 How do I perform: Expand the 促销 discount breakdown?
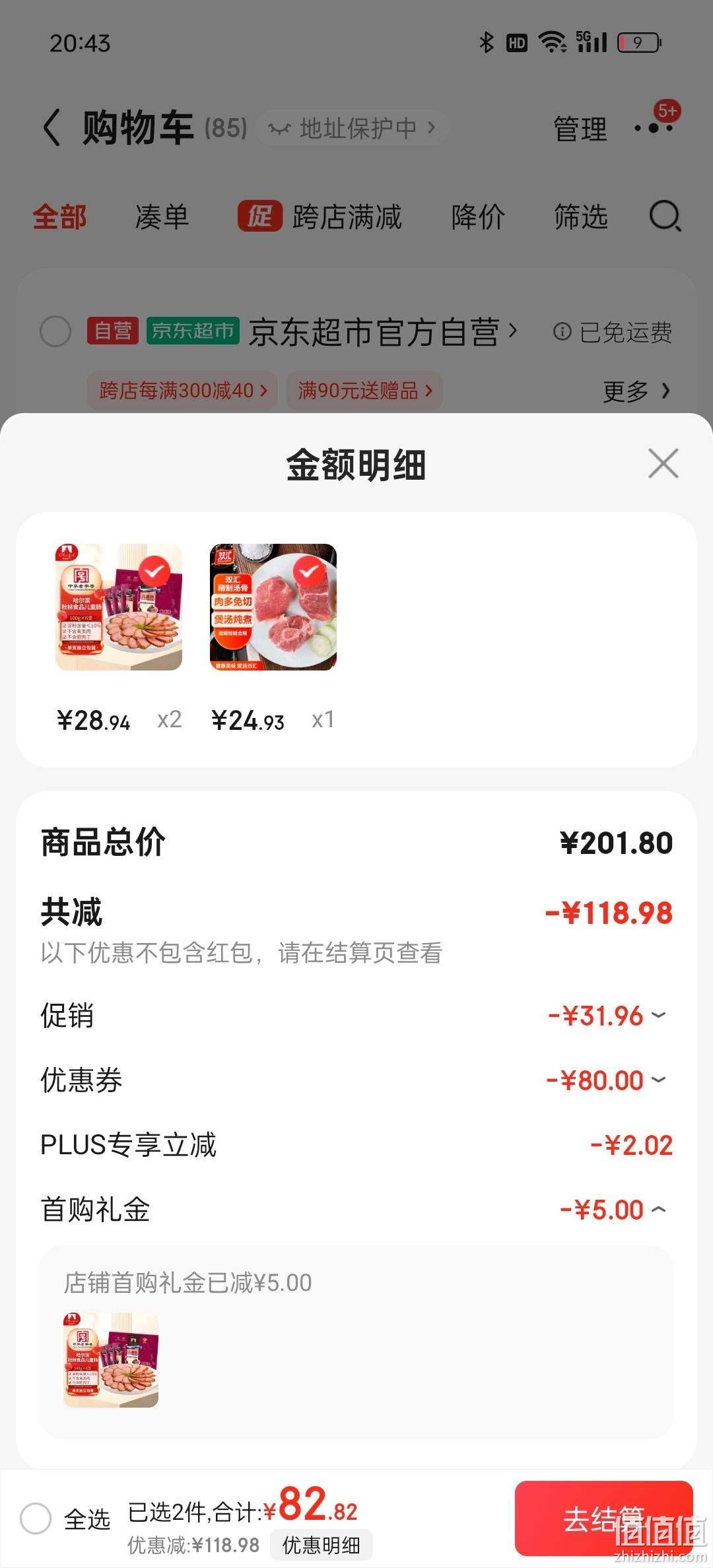pyautogui.click(x=607, y=1016)
